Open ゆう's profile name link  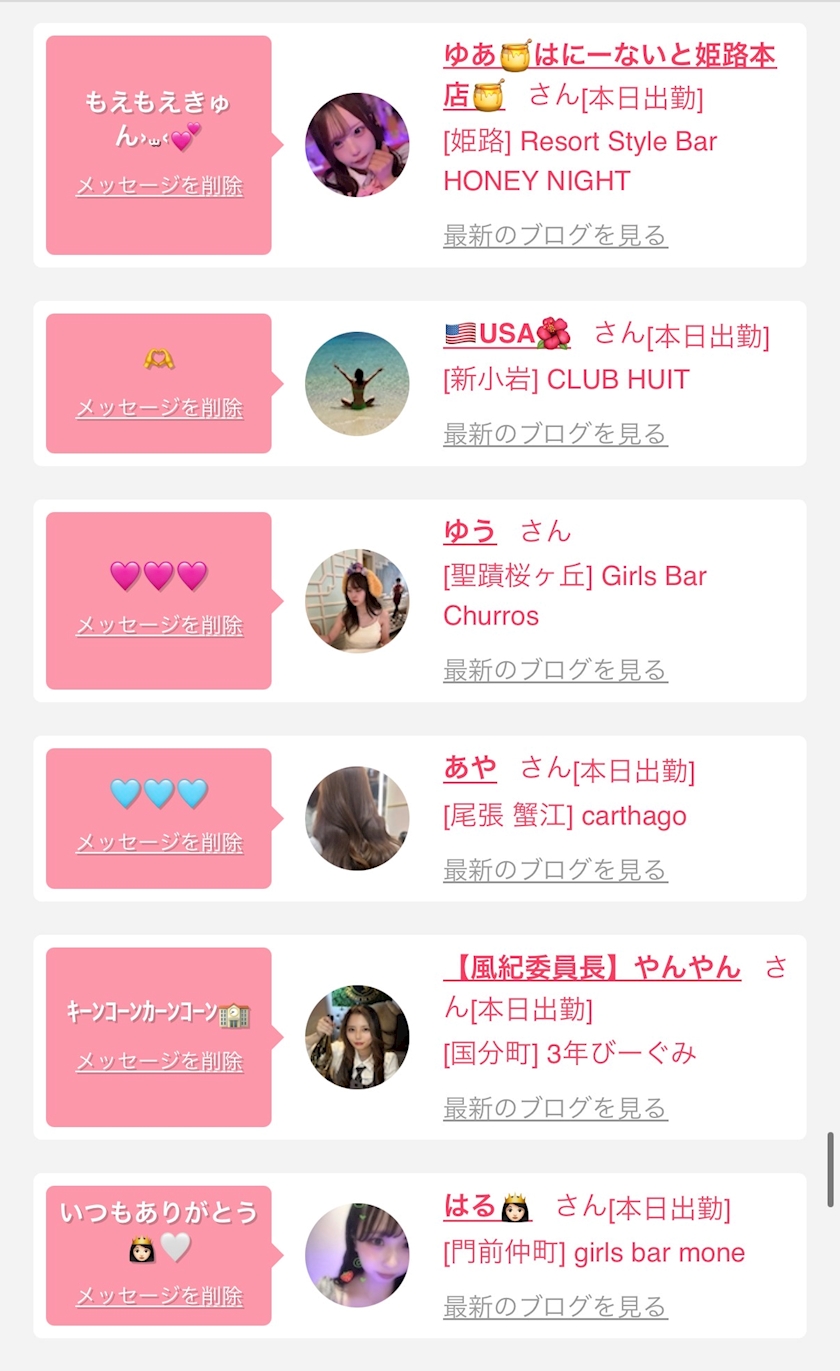[x=469, y=531]
